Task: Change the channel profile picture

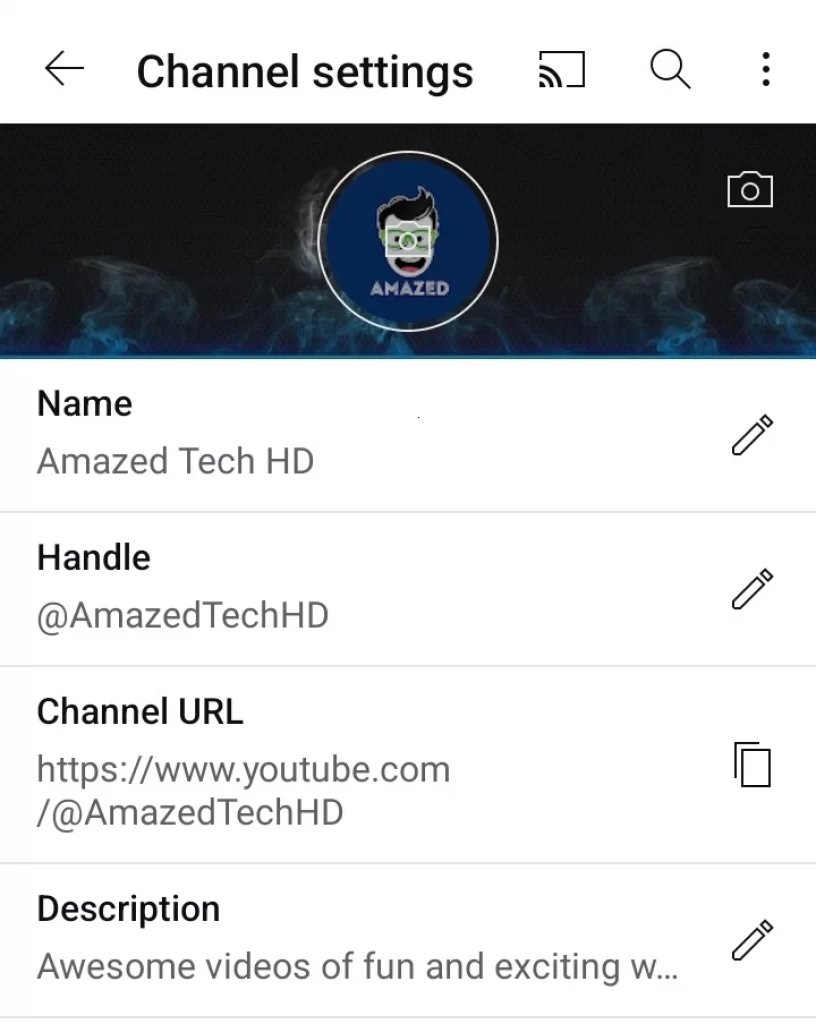Action: coord(407,240)
